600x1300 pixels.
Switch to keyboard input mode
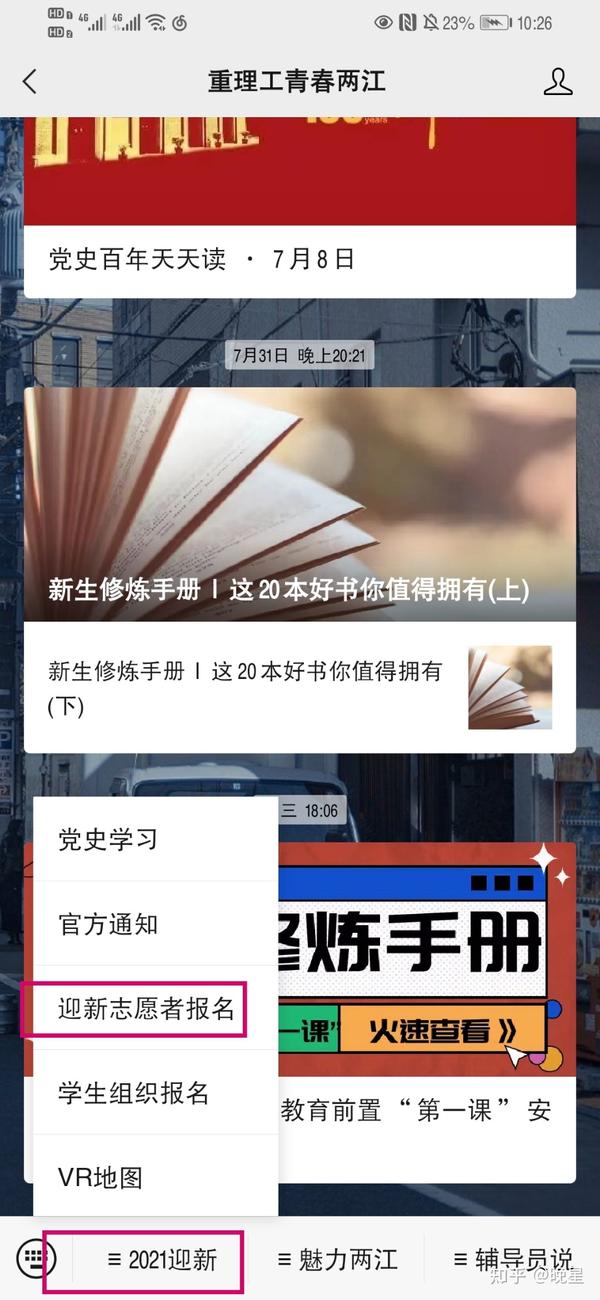point(36,1258)
